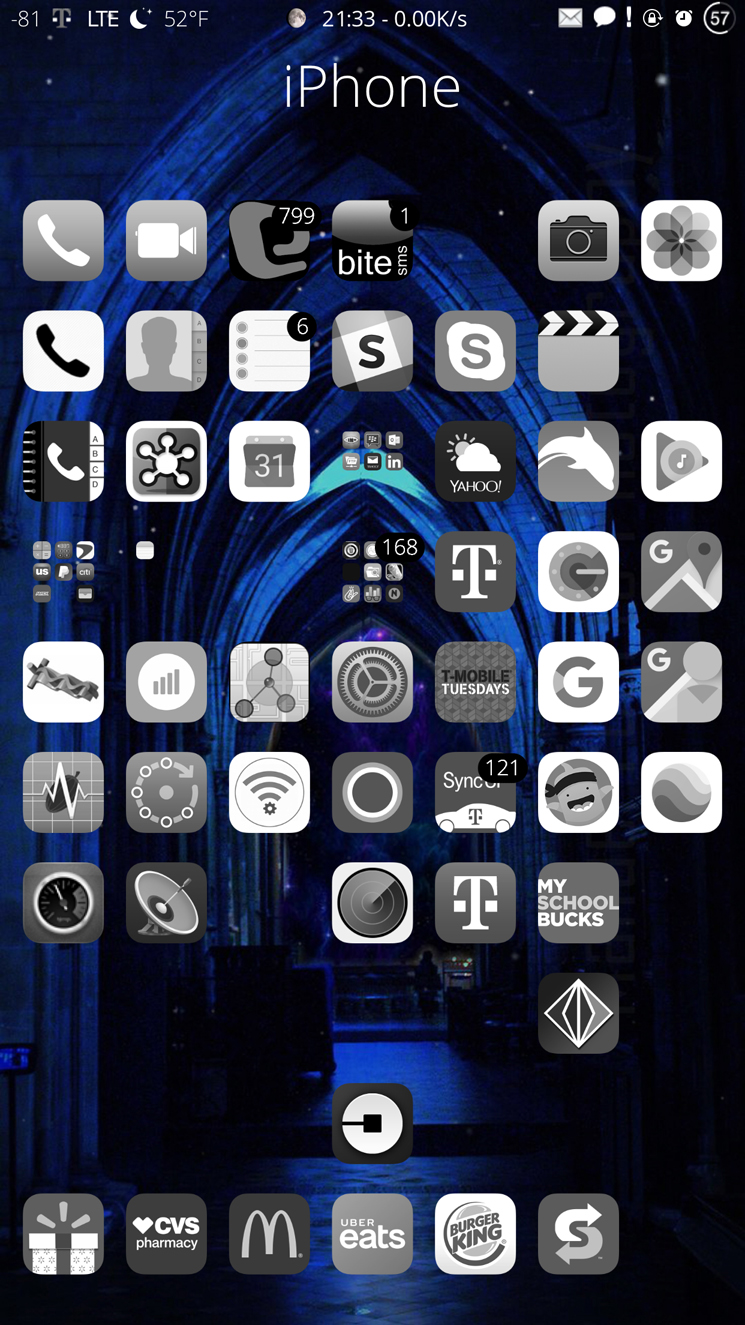
Task: Launch the biteSMS messaging app
Action: pos(372,241)
